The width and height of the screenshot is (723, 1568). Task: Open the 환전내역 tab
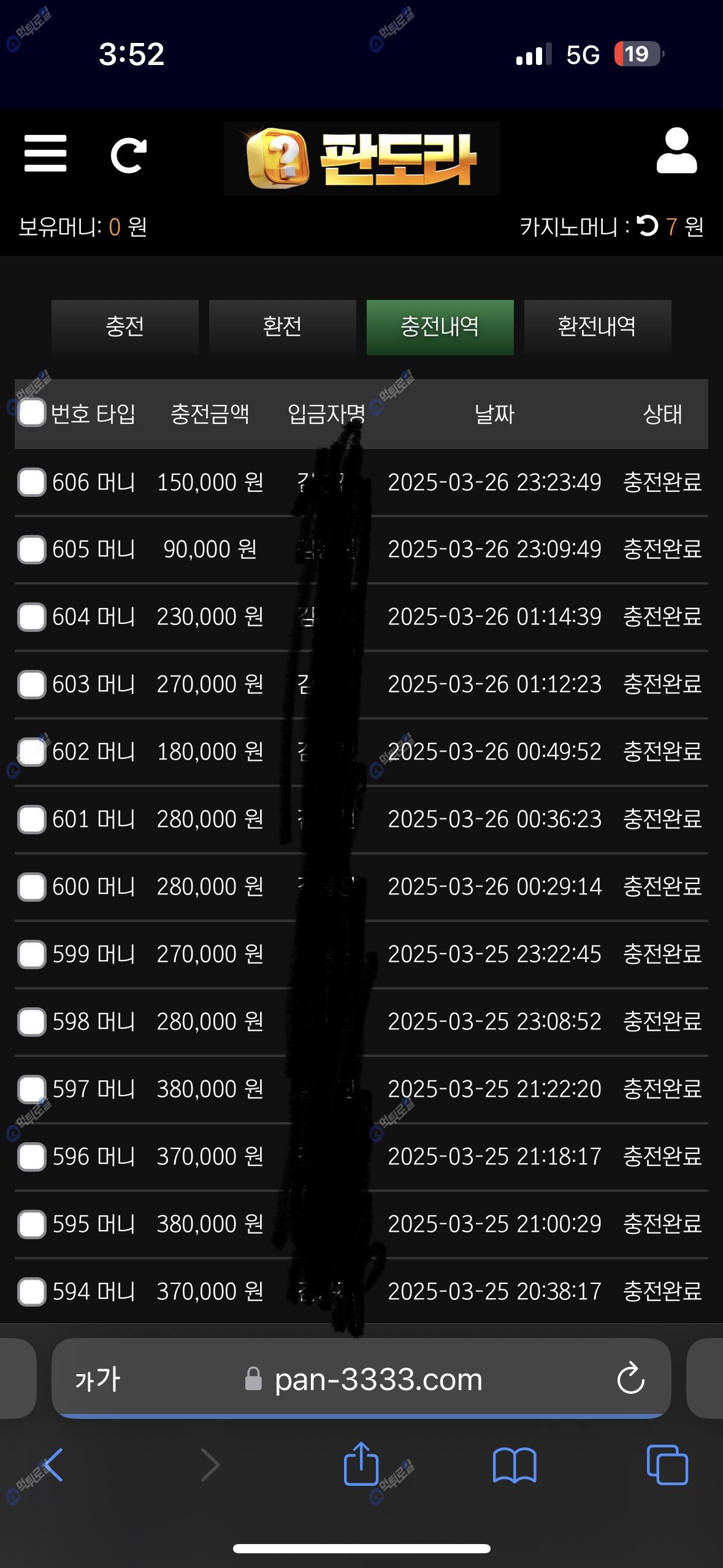(x=597, y=326)
